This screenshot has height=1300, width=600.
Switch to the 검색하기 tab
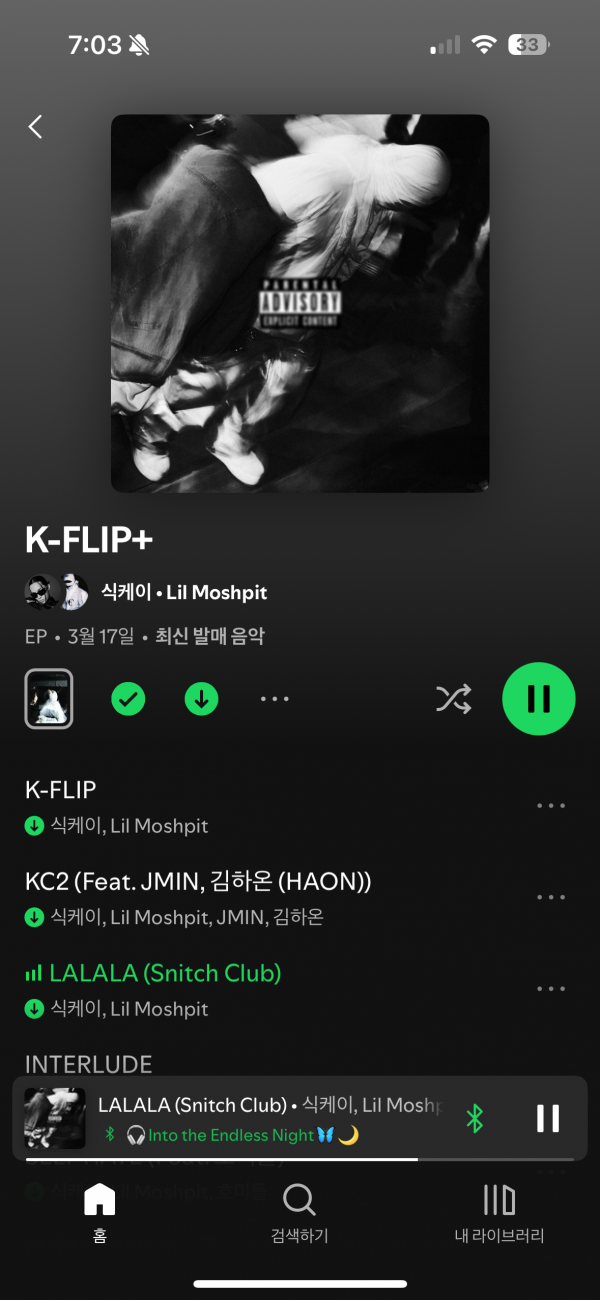pyautogui.click(x=299, y=1212)
